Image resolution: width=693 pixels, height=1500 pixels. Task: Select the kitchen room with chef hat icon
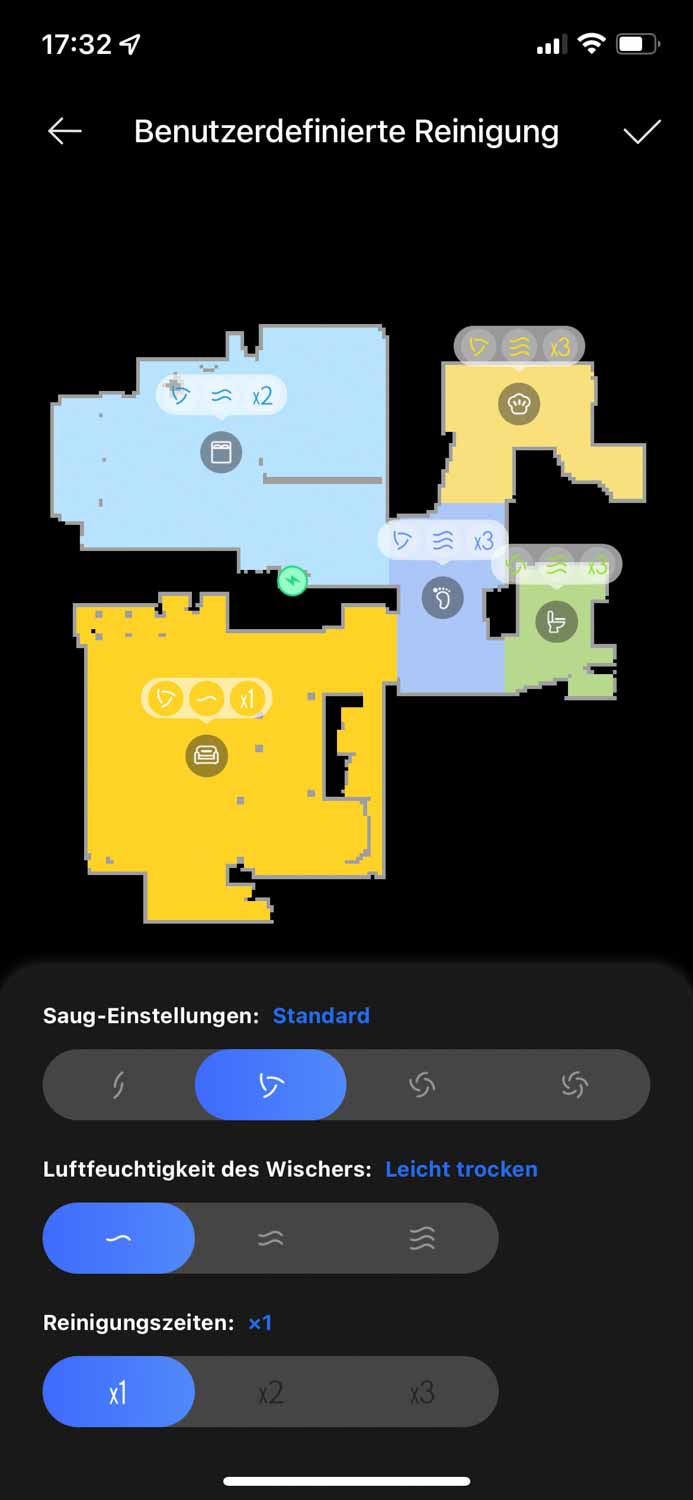pos(519,404)
